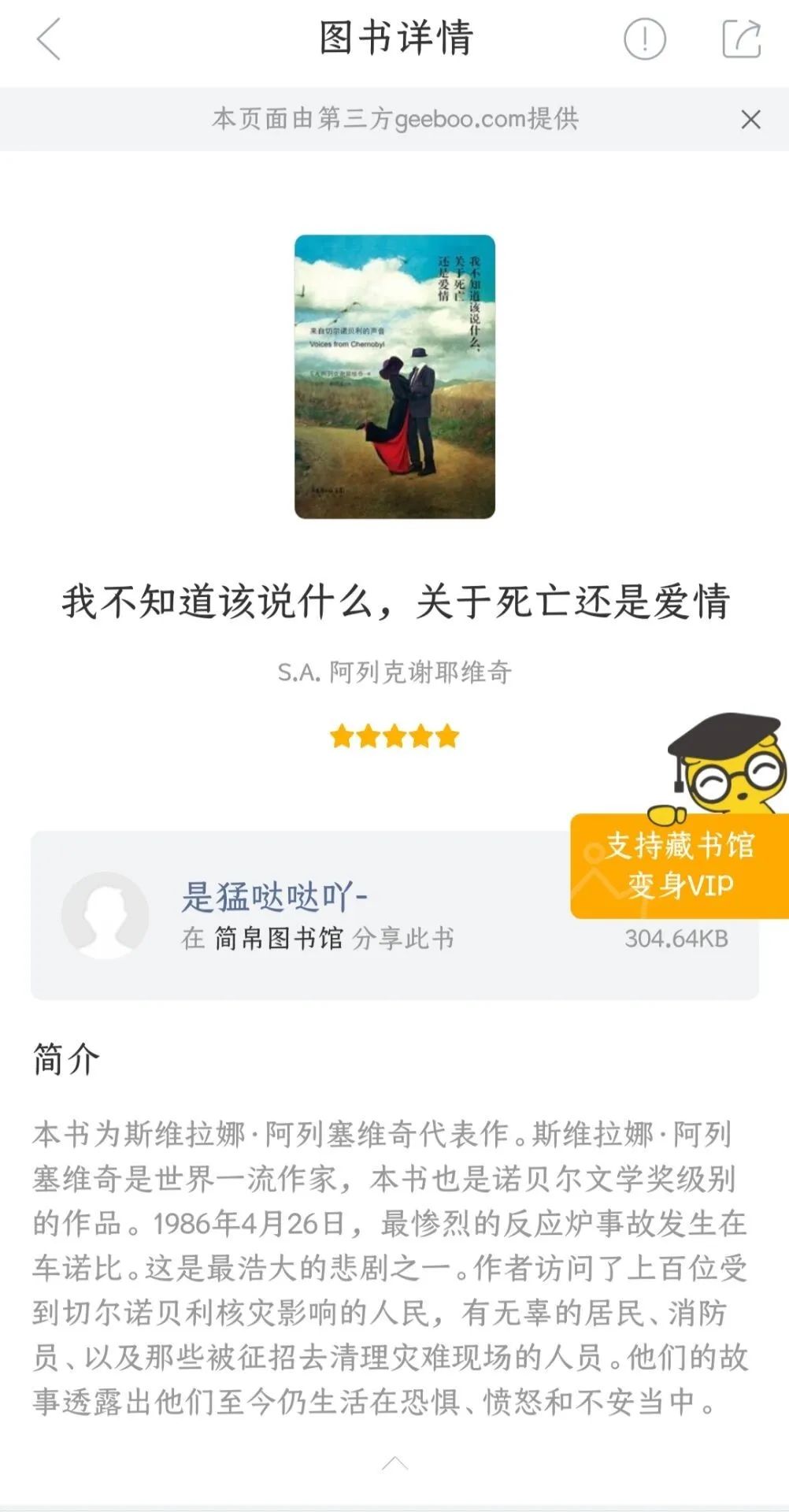Open sharer 是猛哒哒吖- profile avatar

point(106,915)
